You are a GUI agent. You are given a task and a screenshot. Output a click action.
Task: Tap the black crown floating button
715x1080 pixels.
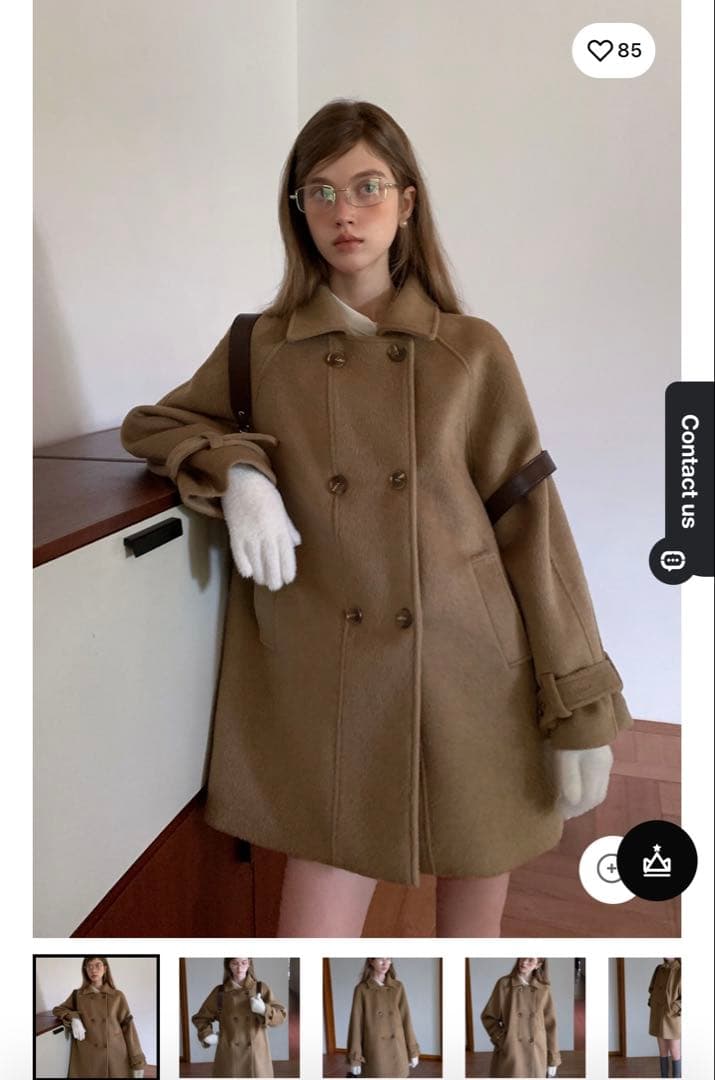[x=657, y=861]
